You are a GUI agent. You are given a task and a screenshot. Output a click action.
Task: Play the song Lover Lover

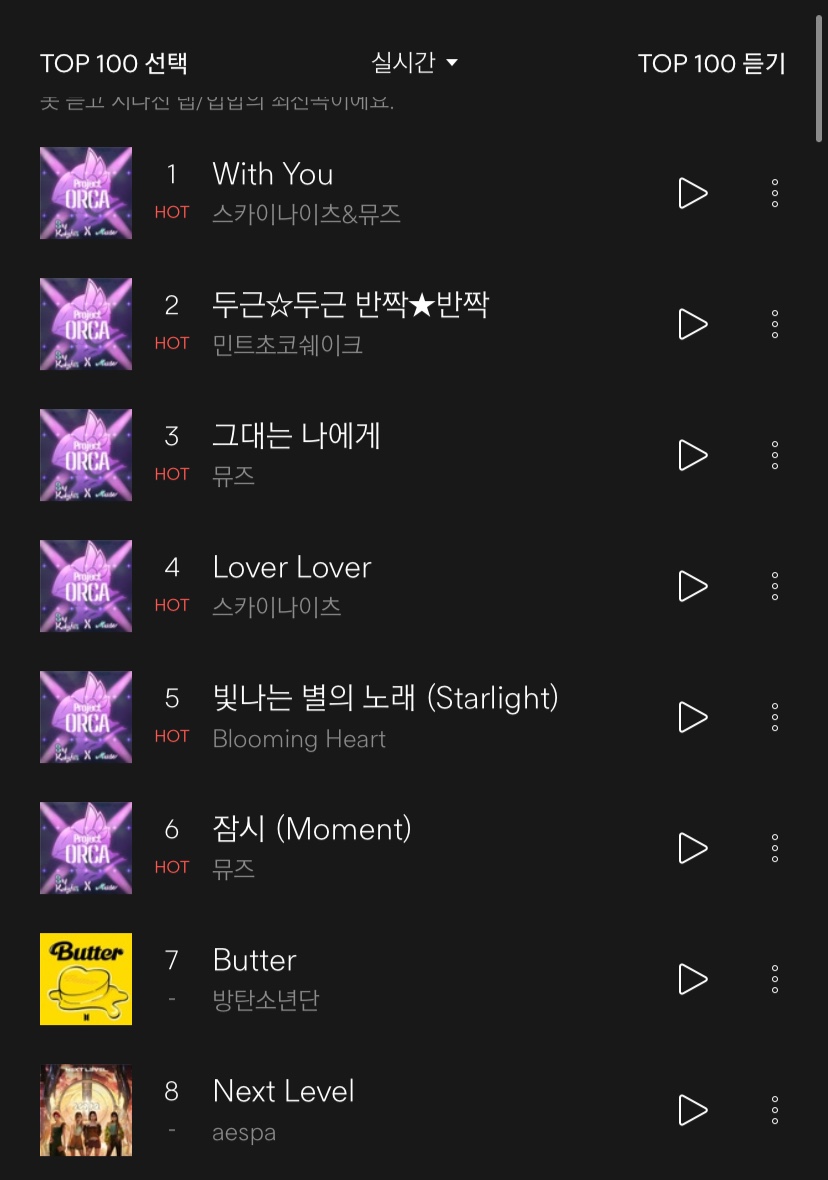(x=692, y=586)
